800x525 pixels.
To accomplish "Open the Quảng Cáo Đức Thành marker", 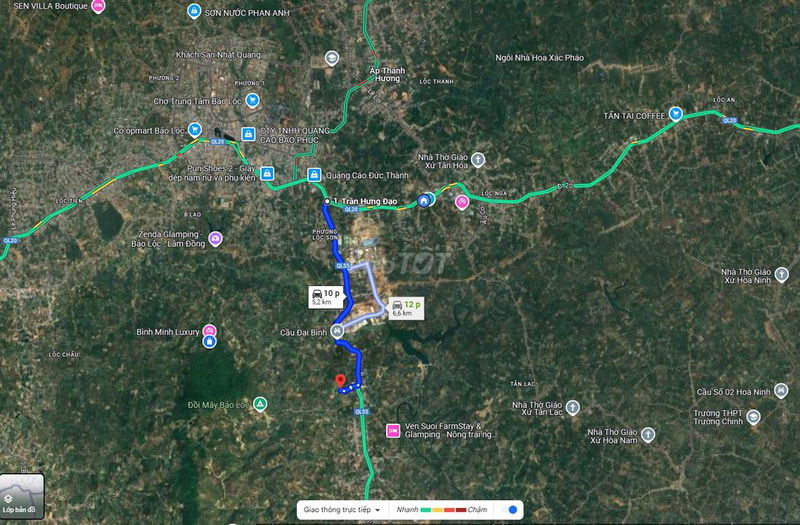I will (x=315, y=173).
